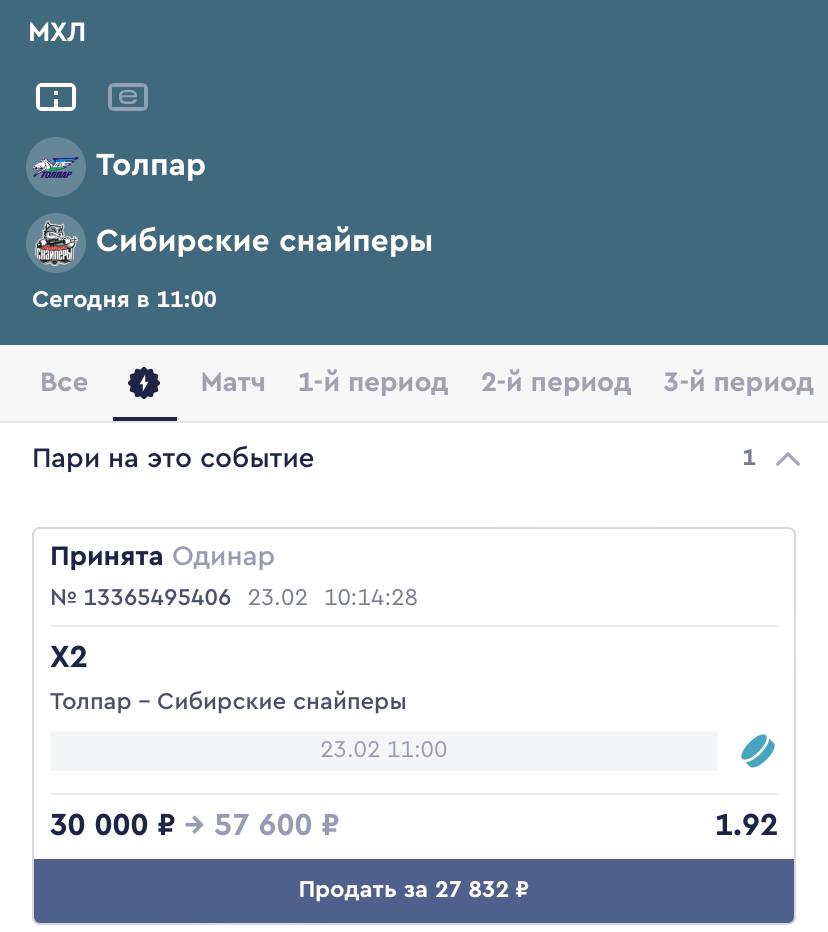
Task: Switch to the Все tab
Action: pos(64,382)
